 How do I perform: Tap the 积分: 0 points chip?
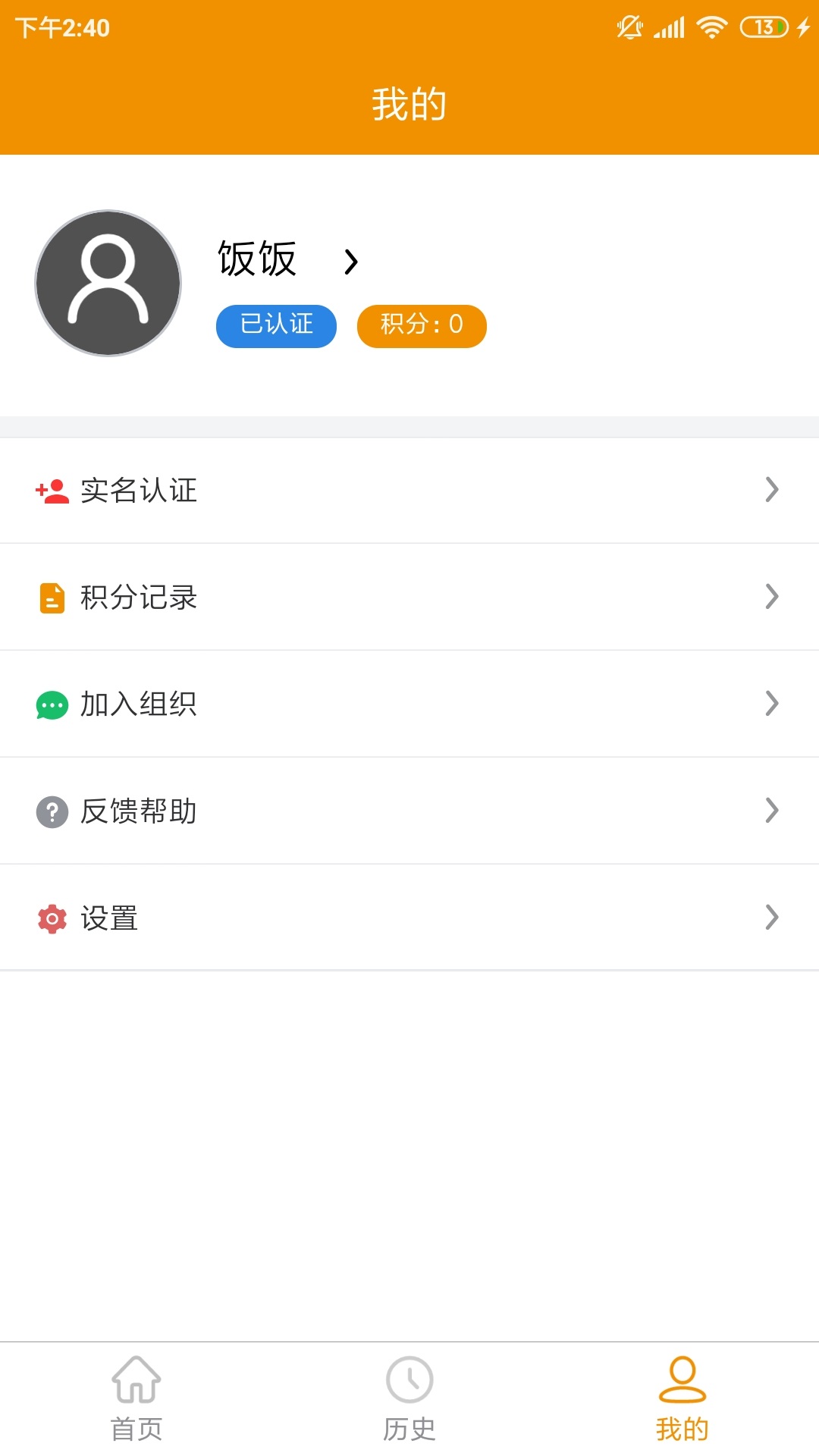point(422,326)
